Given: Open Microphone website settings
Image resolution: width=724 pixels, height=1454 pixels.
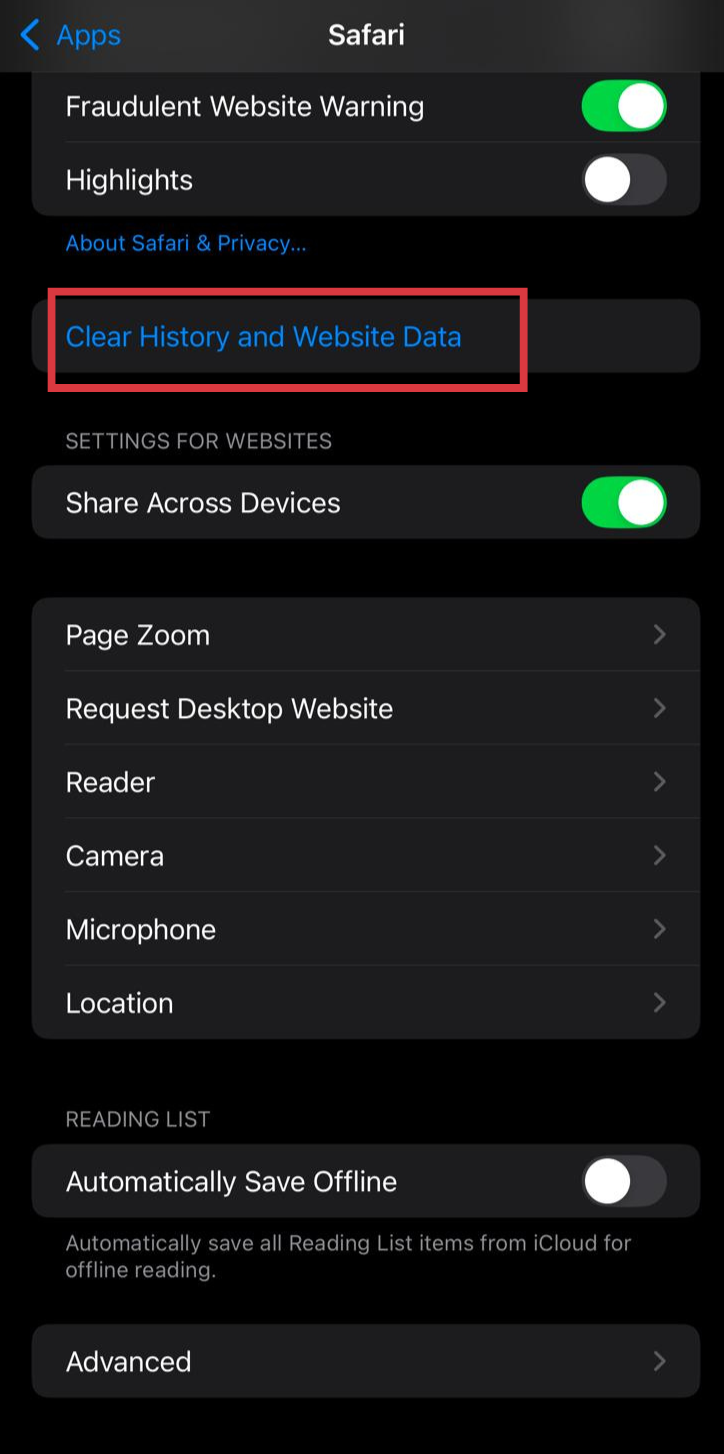Looking at the screenshot, I should click(365, 929).
